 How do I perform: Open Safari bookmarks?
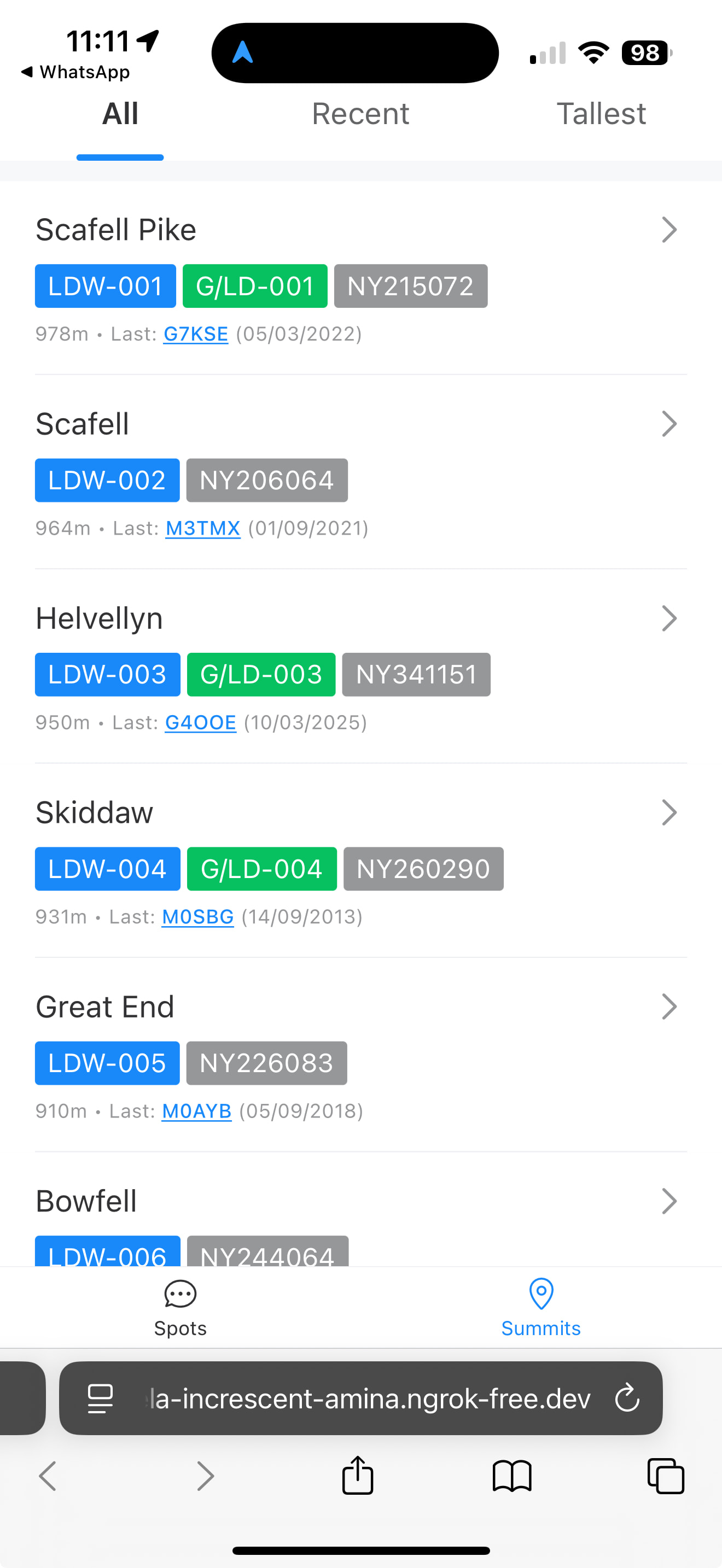[511, 1476]
